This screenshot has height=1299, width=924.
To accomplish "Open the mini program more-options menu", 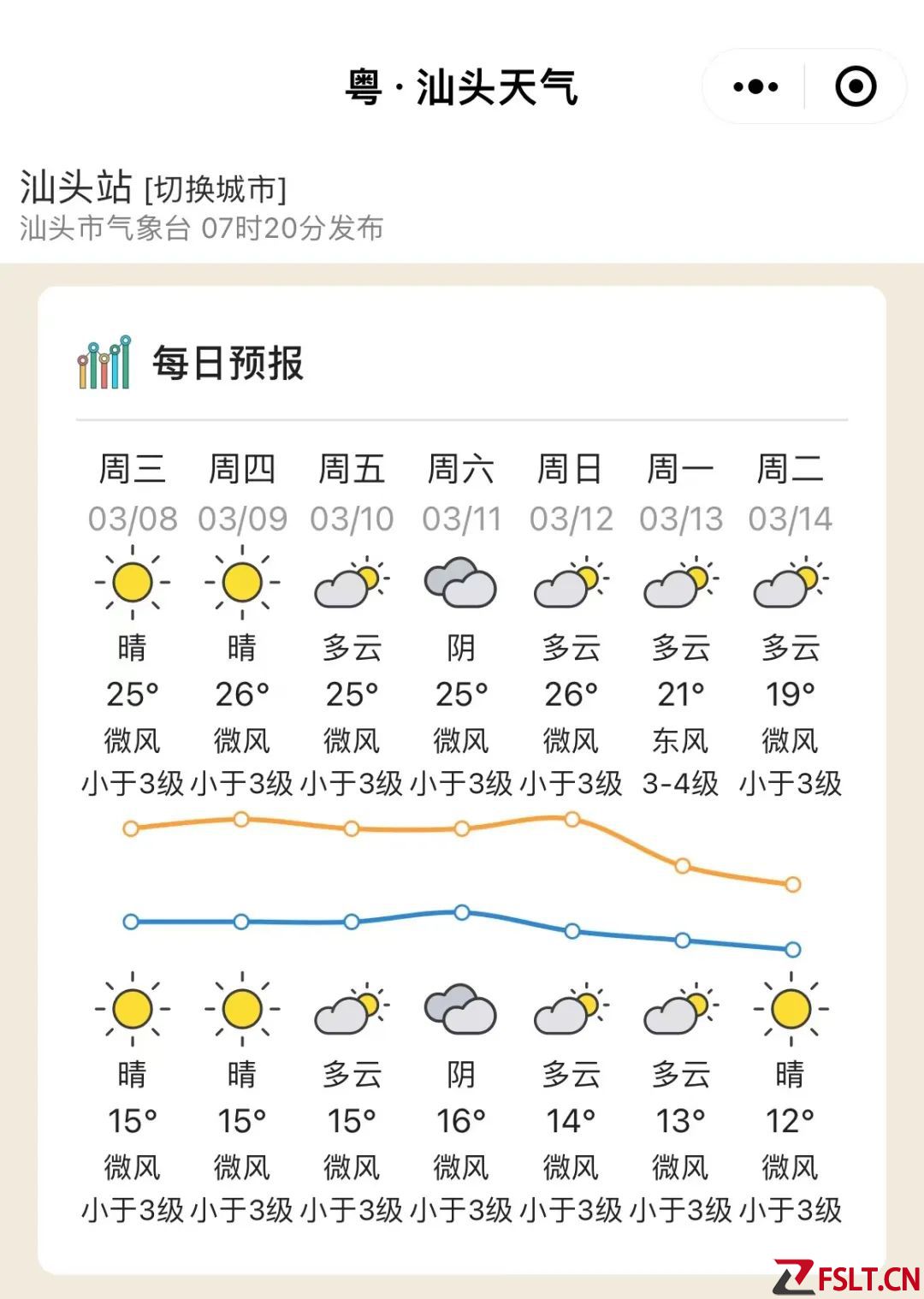I will click(755, 86).
